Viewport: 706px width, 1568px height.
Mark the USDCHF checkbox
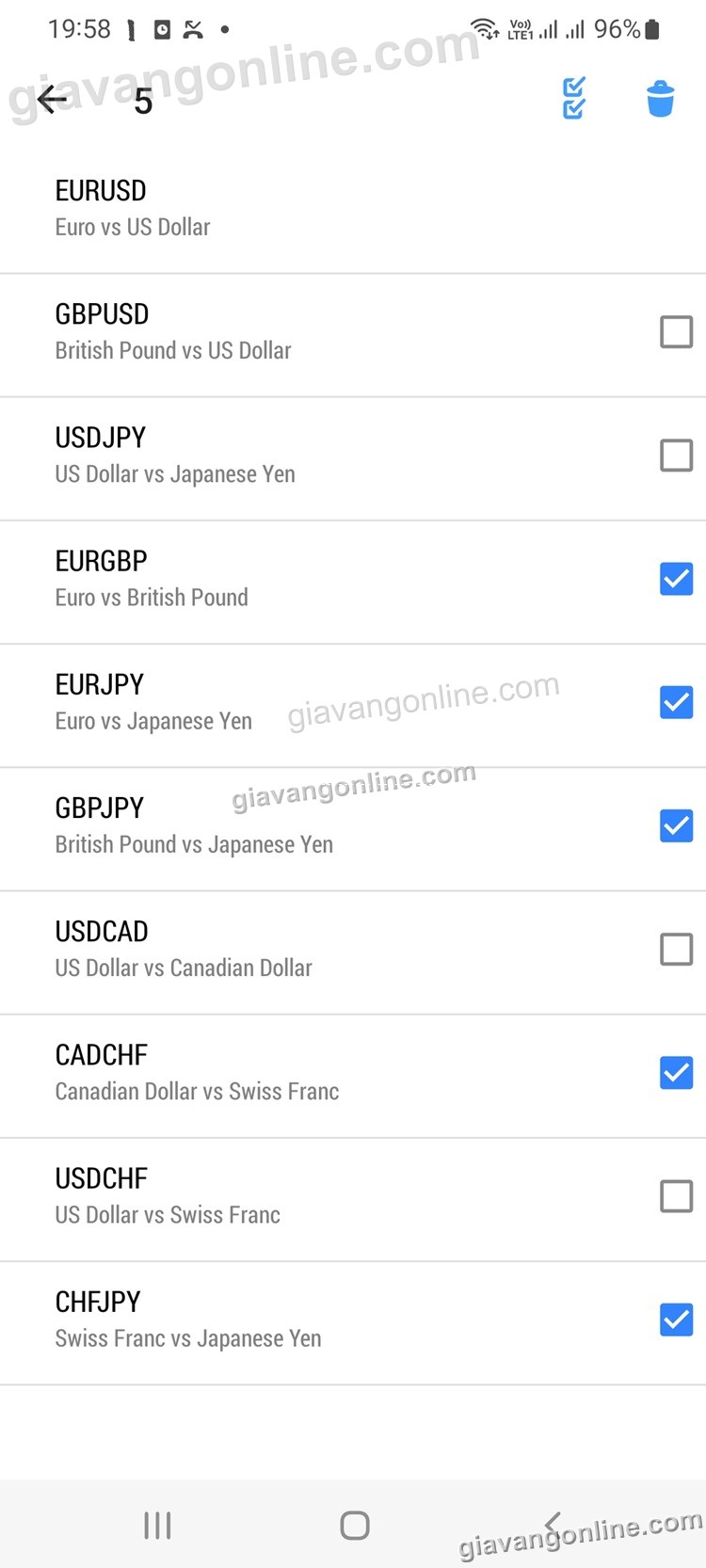pos(676,1196)
